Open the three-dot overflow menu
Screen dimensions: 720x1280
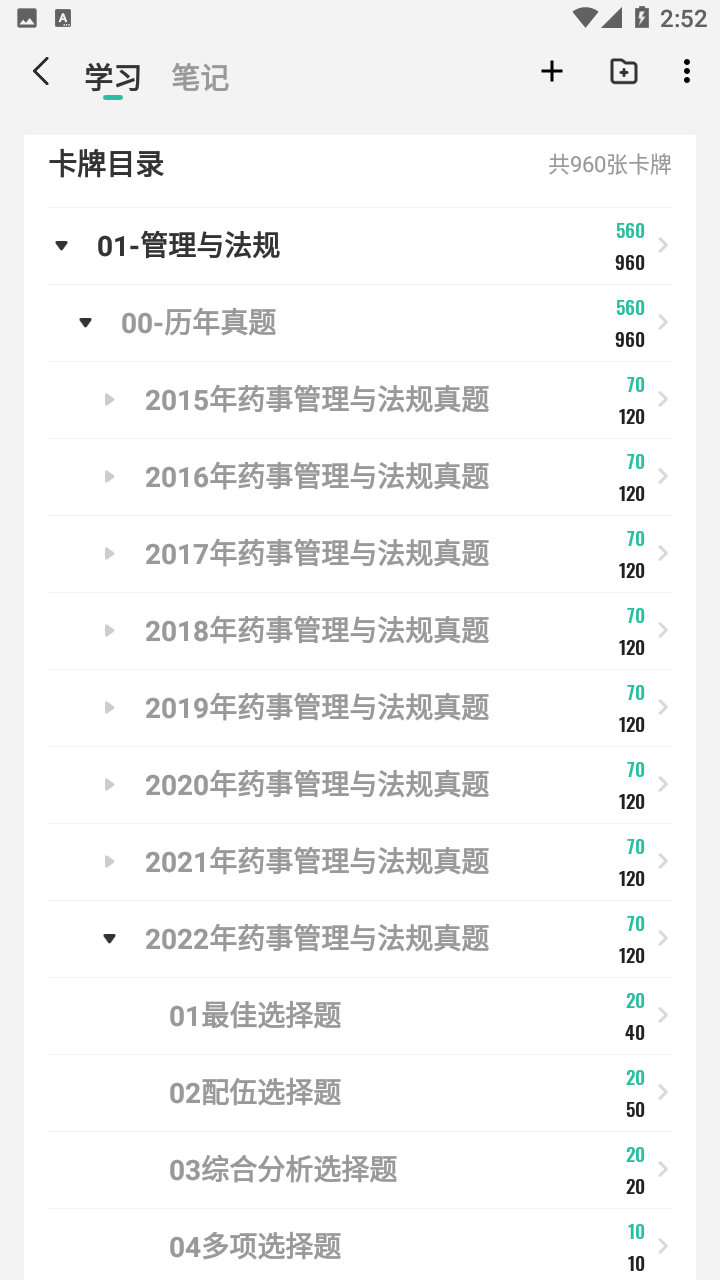coord(686,71)
